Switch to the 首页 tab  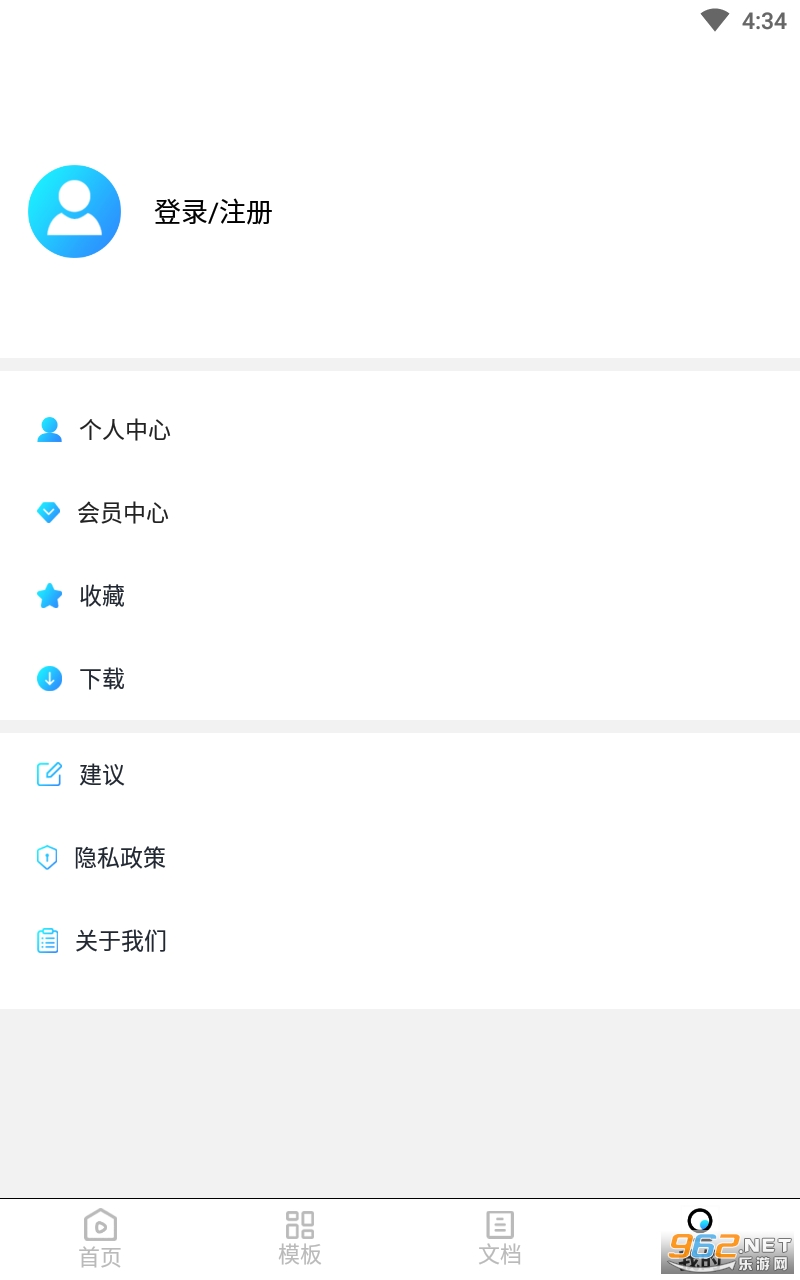click(100, 1239)
